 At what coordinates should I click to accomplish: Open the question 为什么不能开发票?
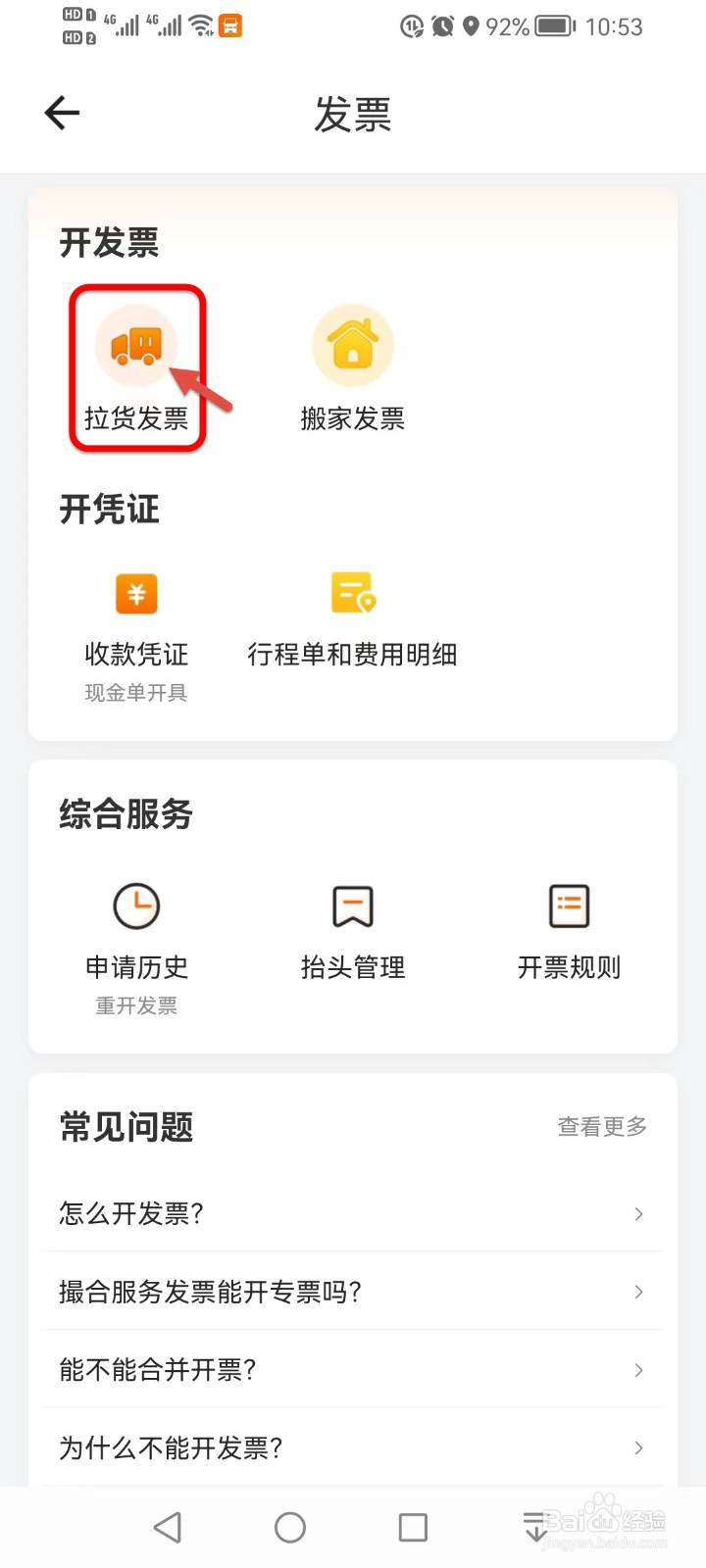(x=353, y=1447)
